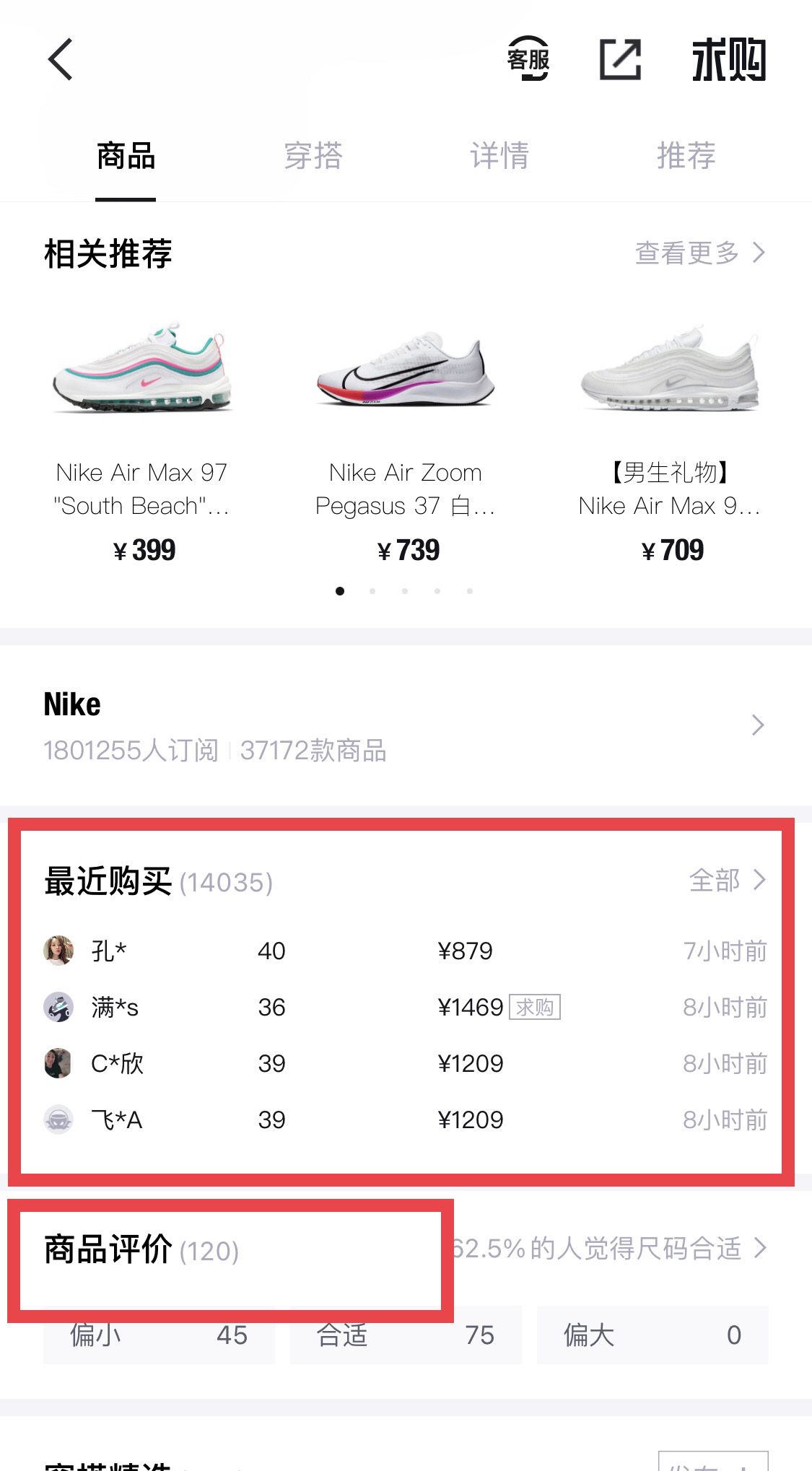Open 求购 purchase request page

pyautogui.click(x=728, y=59)
